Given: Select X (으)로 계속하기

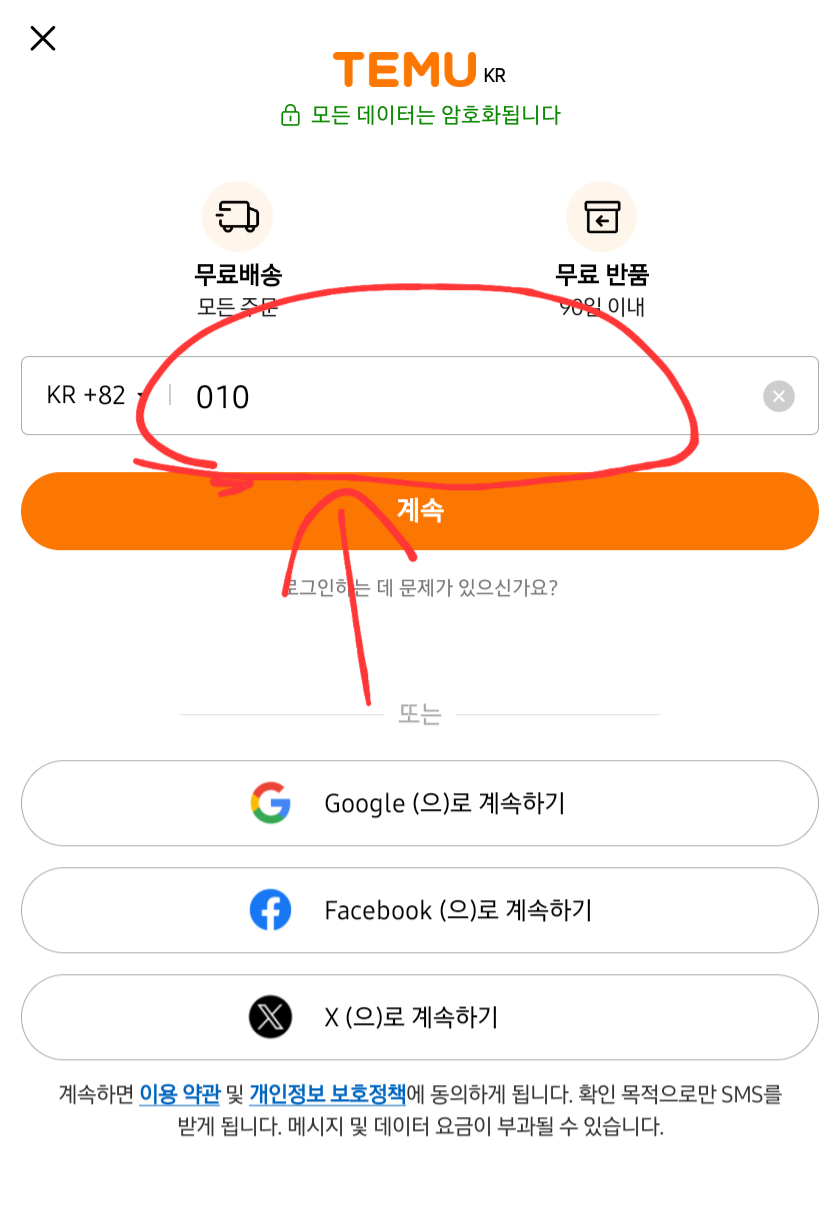Looking at the screenshot, I should click(x=420, y=1017).
